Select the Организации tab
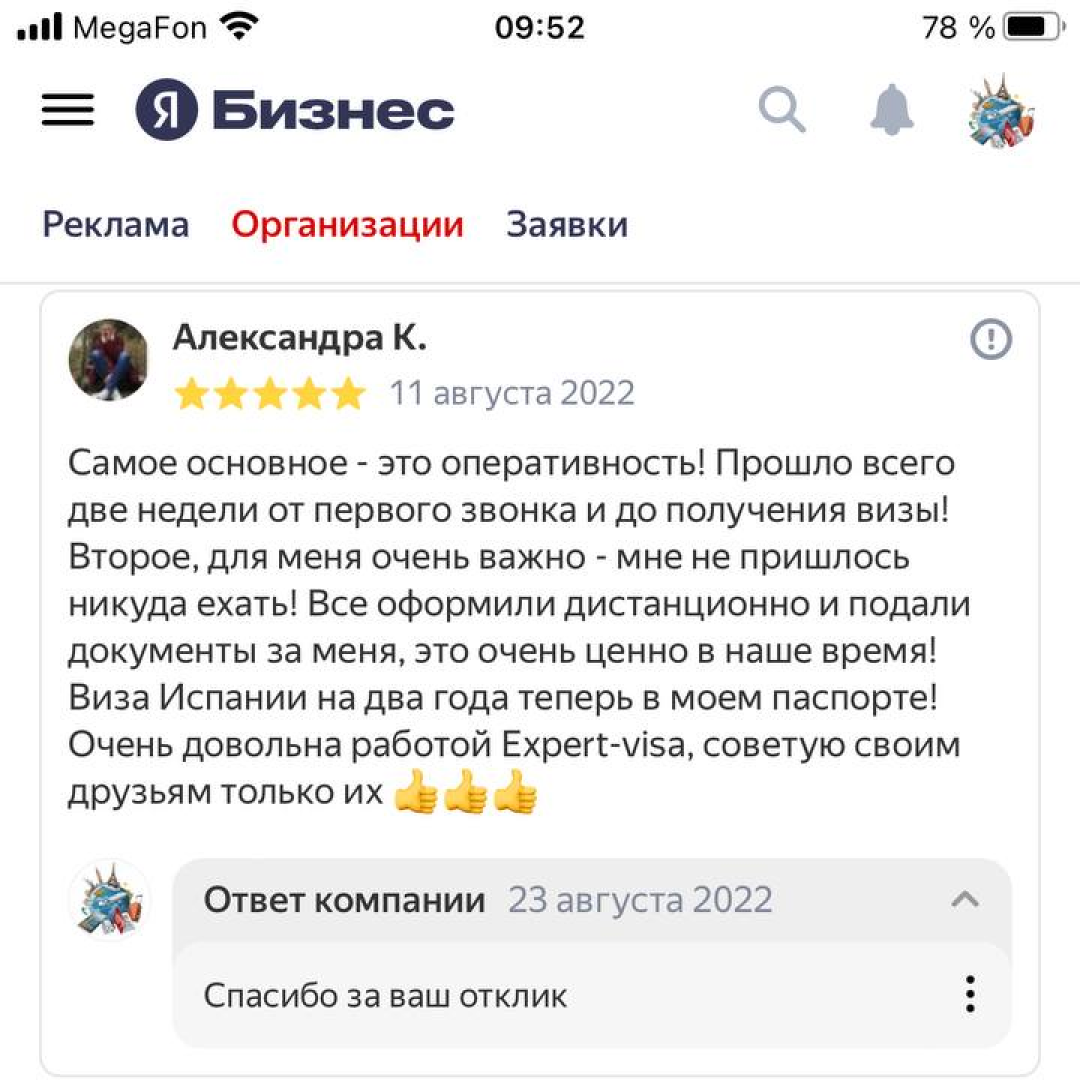Image resolution: width=1080 pixels, height=1080 pixels. tap(347, 225)
